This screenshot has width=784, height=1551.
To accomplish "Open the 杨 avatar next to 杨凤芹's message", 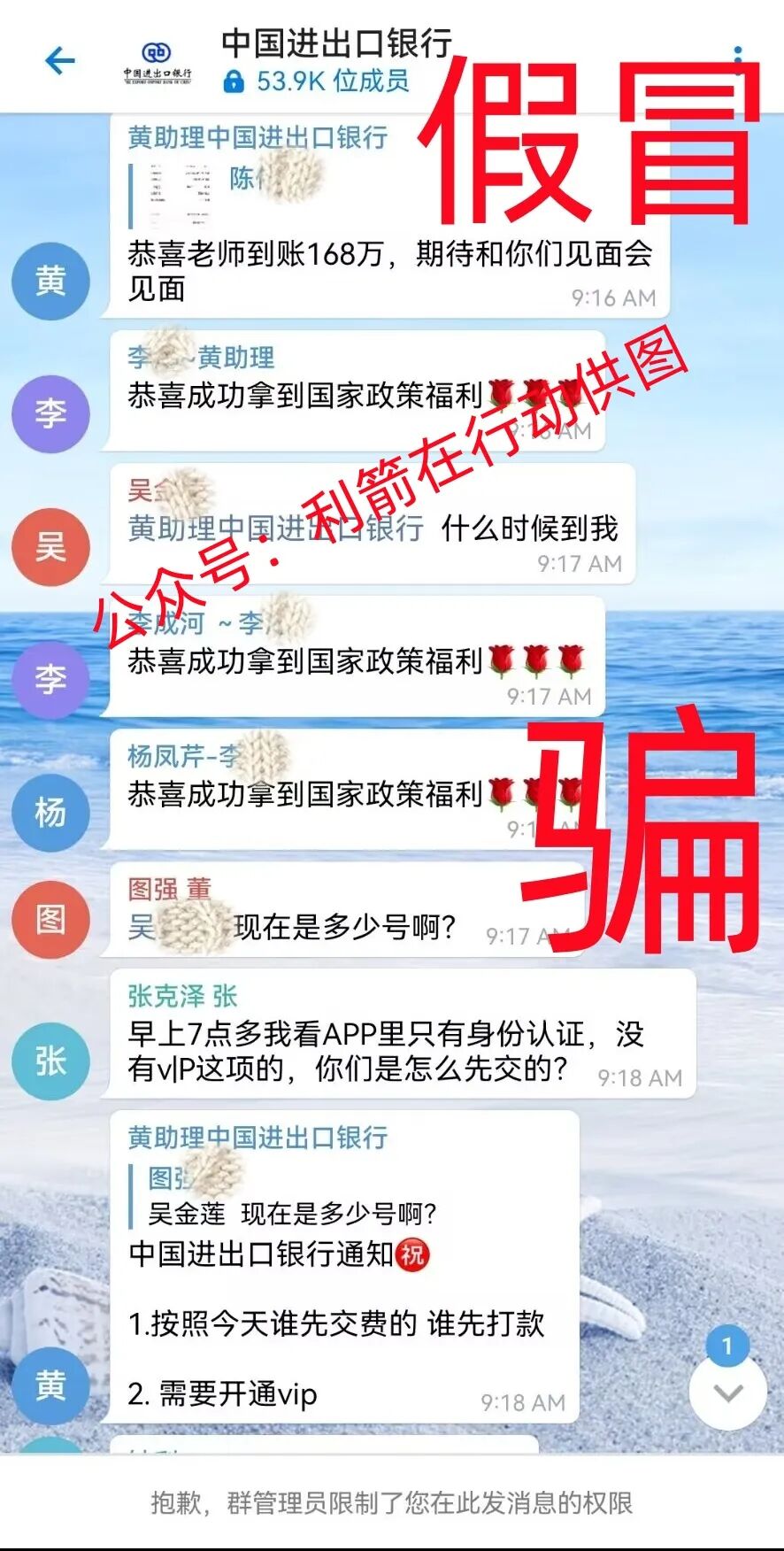I will 50,812.
